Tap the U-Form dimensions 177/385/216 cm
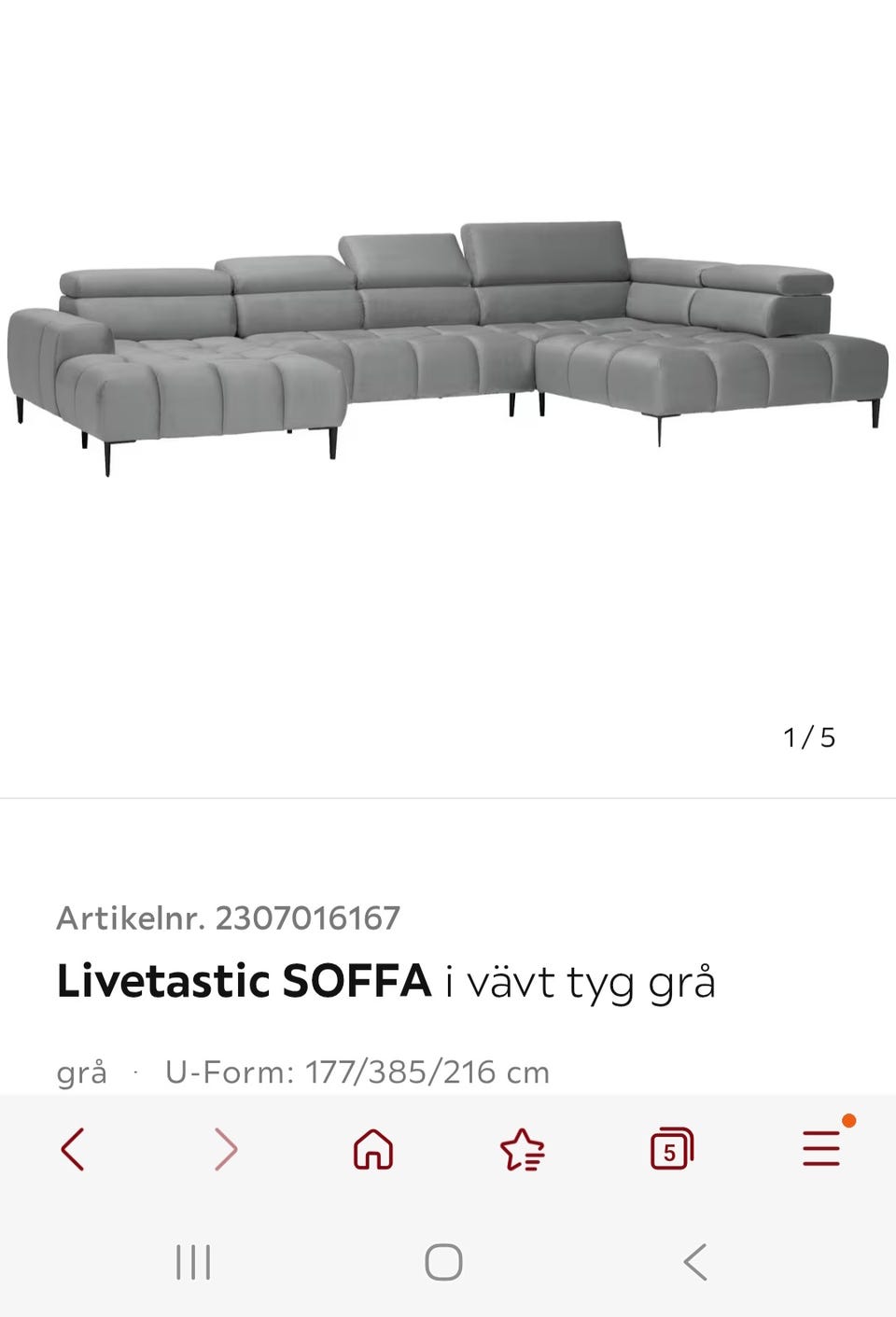 356,1071
